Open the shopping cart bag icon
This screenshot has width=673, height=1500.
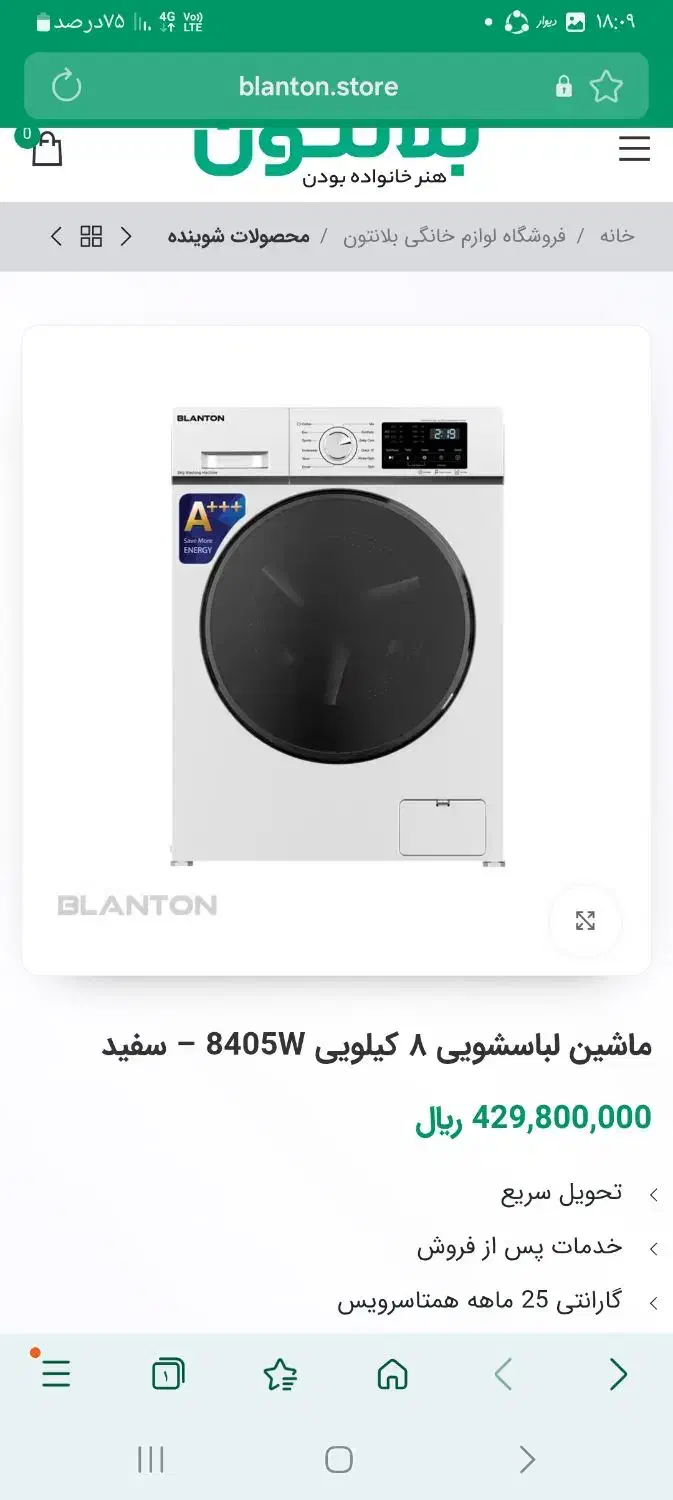(x=46, y=150)
